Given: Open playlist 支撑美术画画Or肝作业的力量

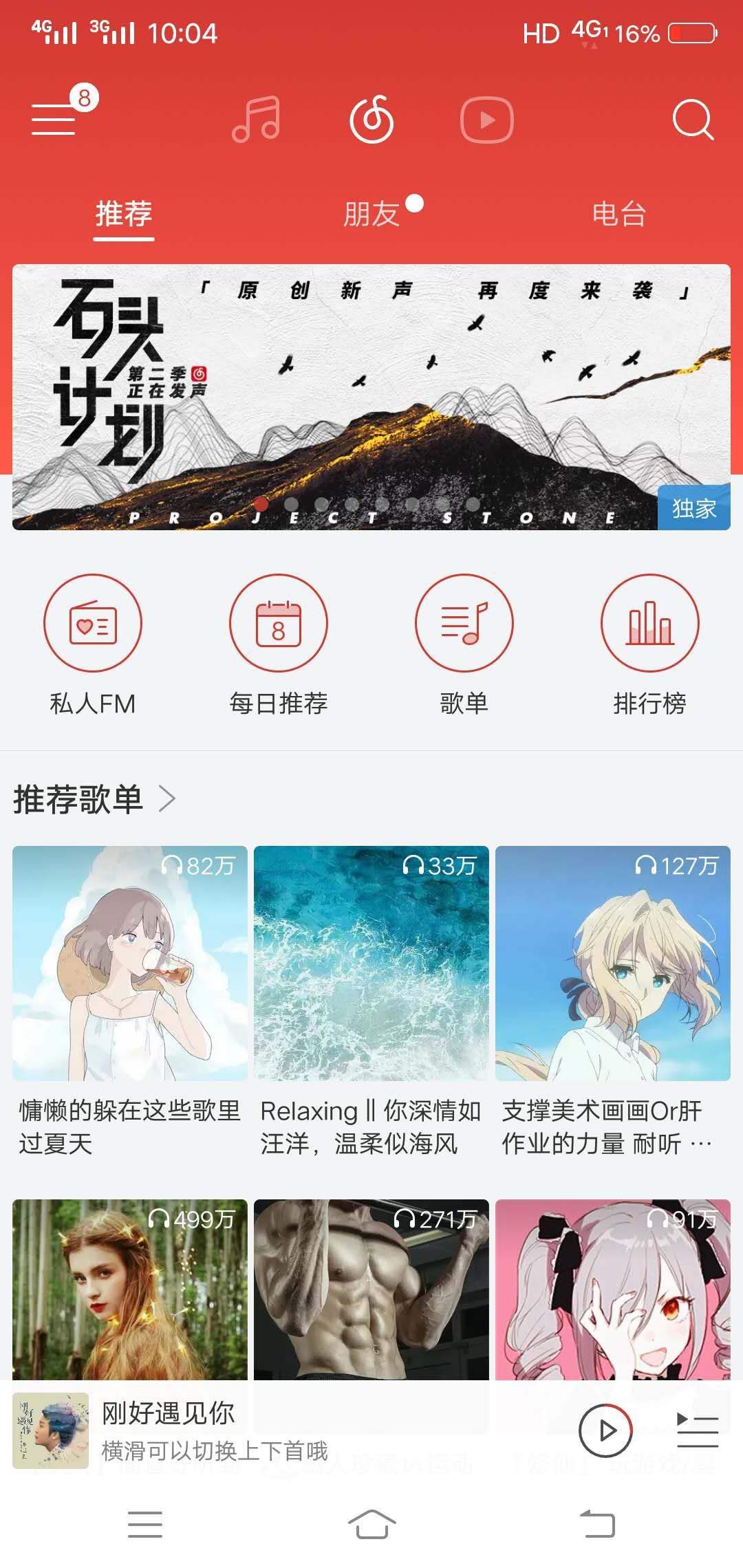Looking at the screenshot, I should [613, 1002].
